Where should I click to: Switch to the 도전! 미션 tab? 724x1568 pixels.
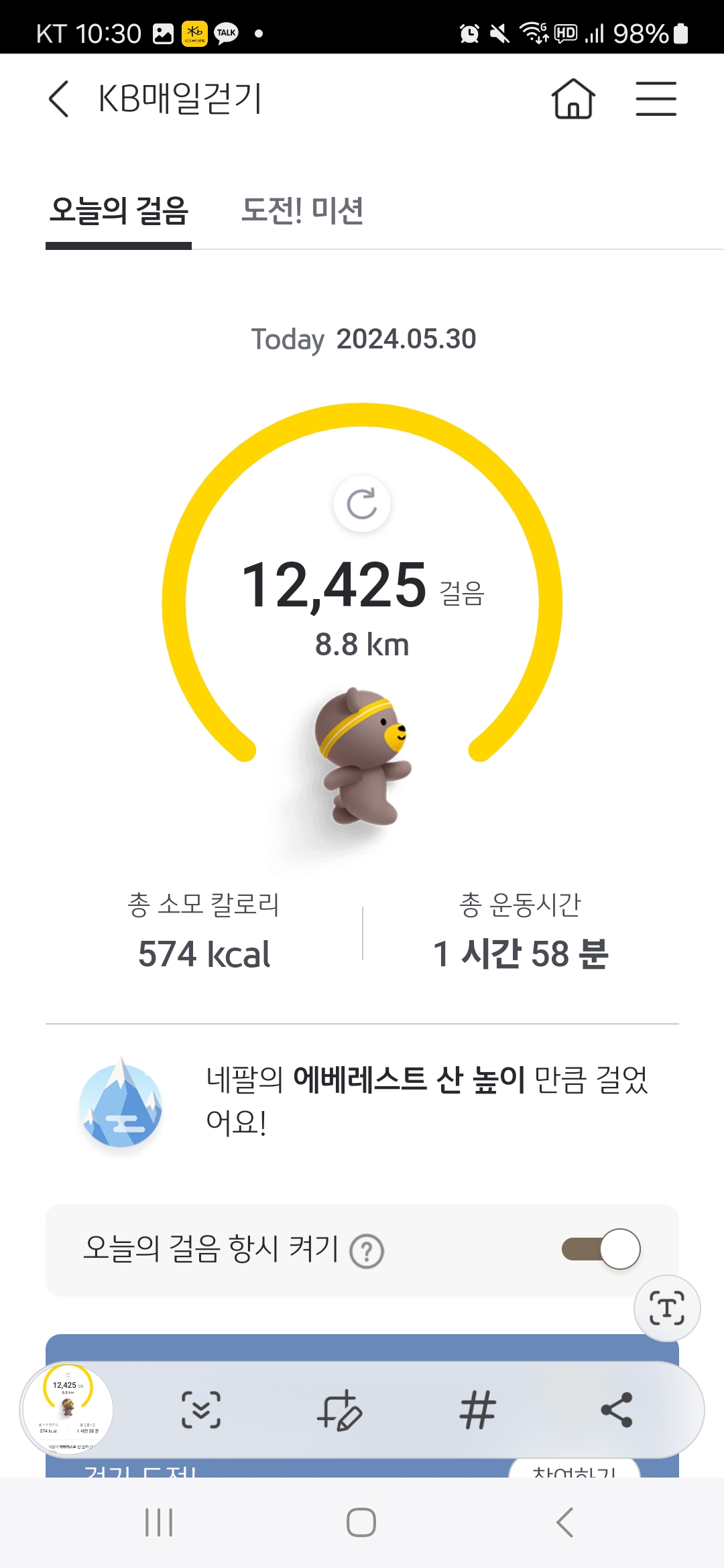tap(302, 211)
